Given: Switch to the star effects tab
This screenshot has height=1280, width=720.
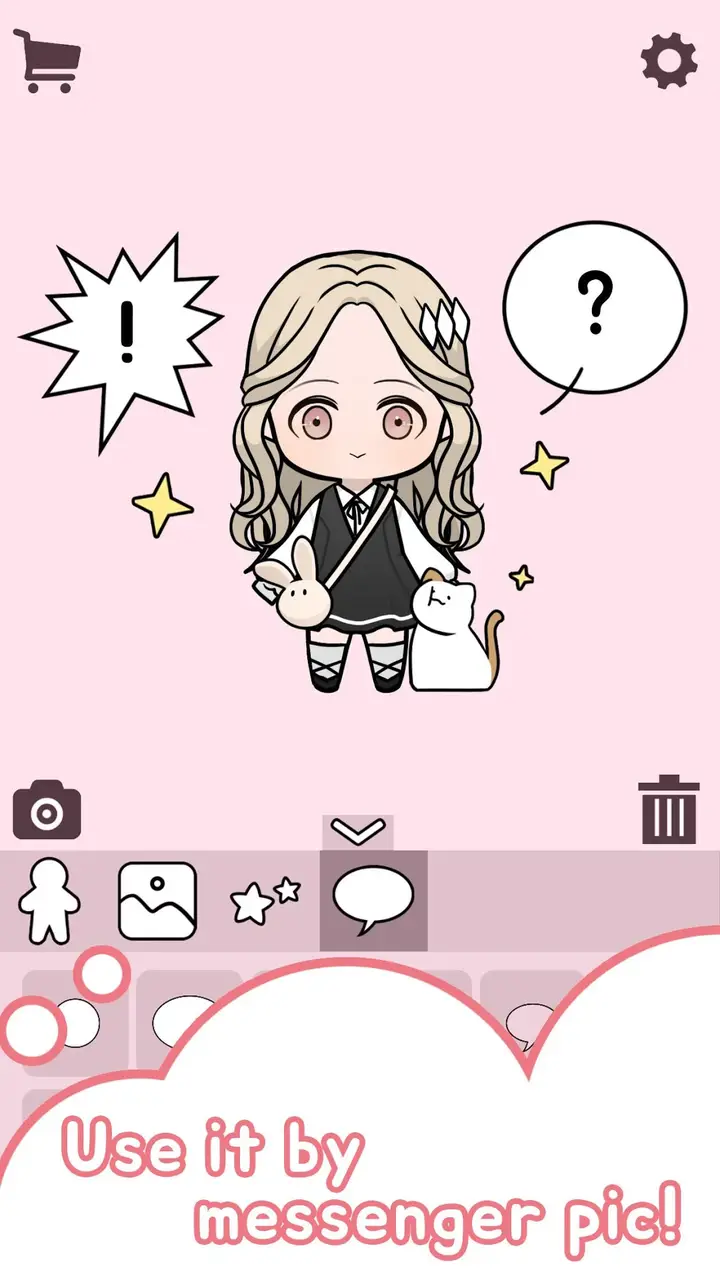Looking at the screenshot, I should pos(265,900).
